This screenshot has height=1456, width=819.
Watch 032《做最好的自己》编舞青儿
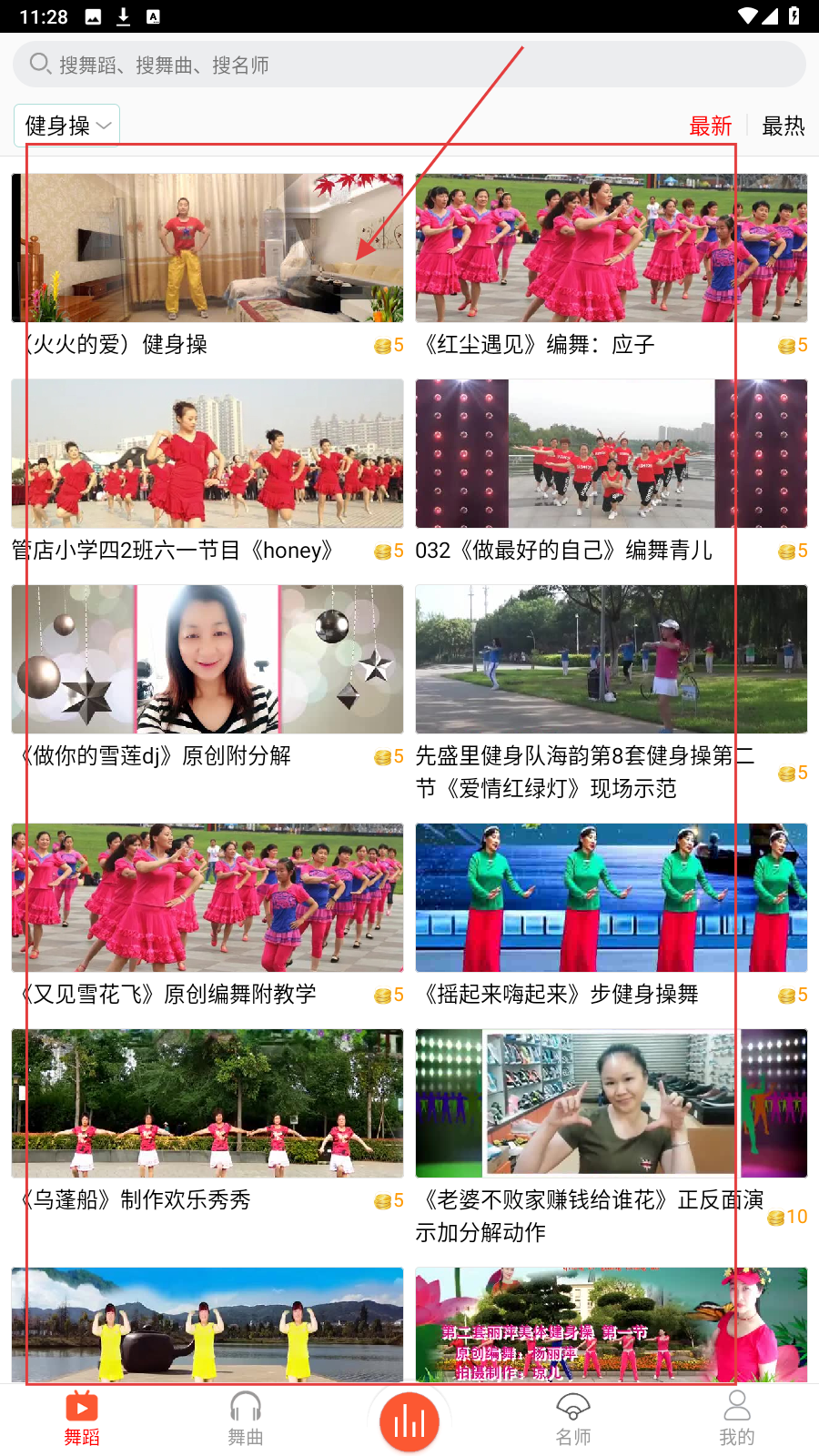point(612,454)
